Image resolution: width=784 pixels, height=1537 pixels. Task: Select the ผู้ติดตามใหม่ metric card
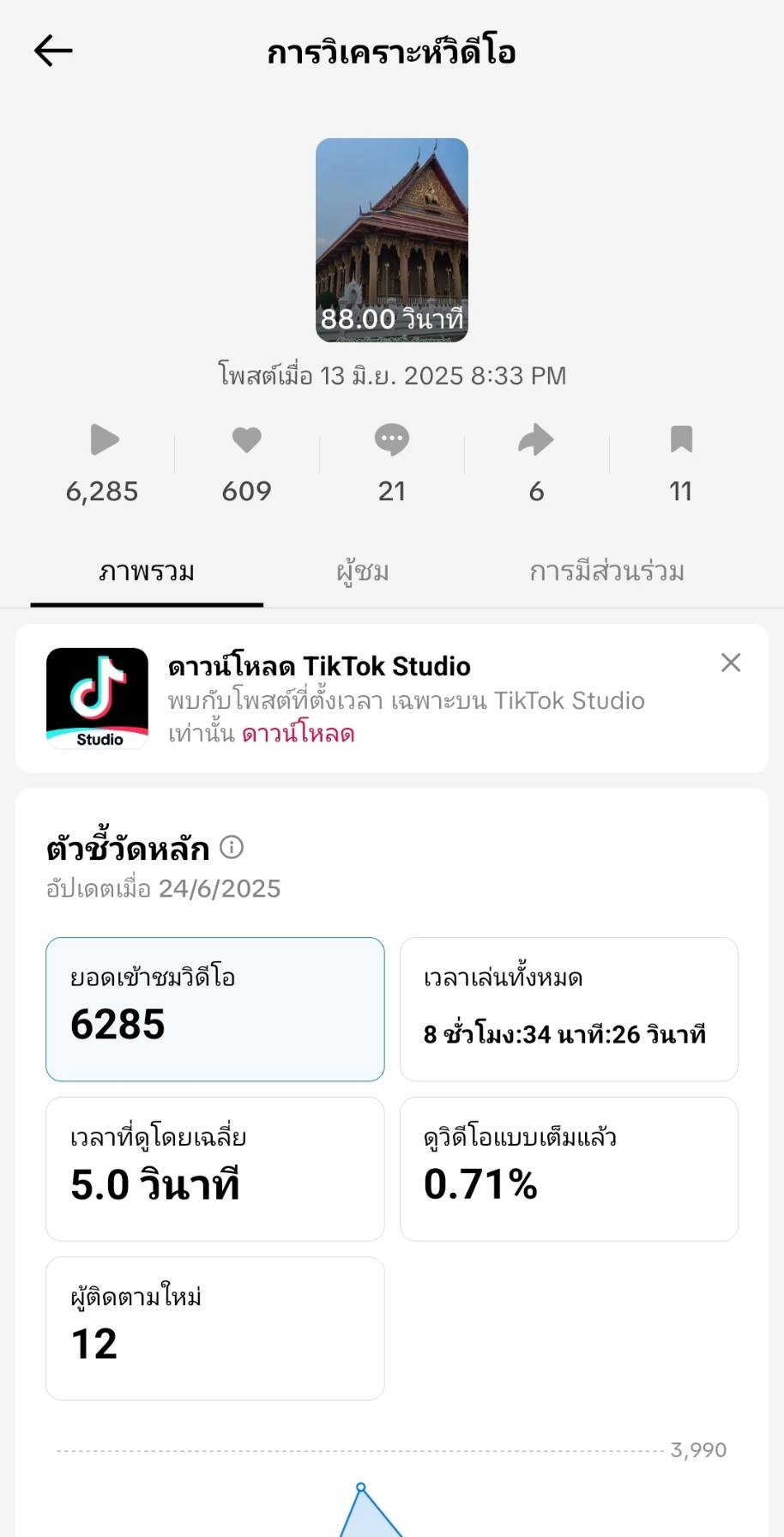click(215, 1328)
